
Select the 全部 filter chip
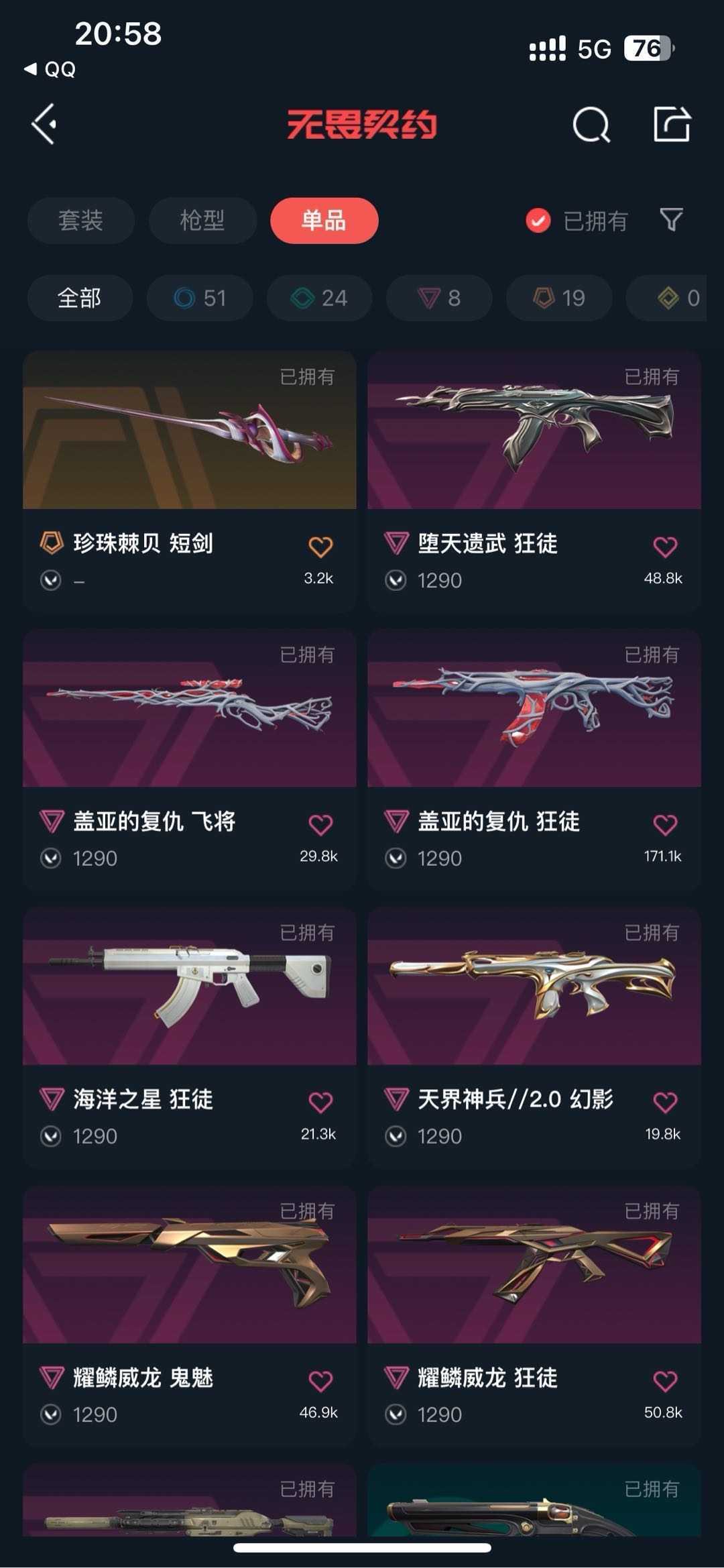(x=80, y=298)
